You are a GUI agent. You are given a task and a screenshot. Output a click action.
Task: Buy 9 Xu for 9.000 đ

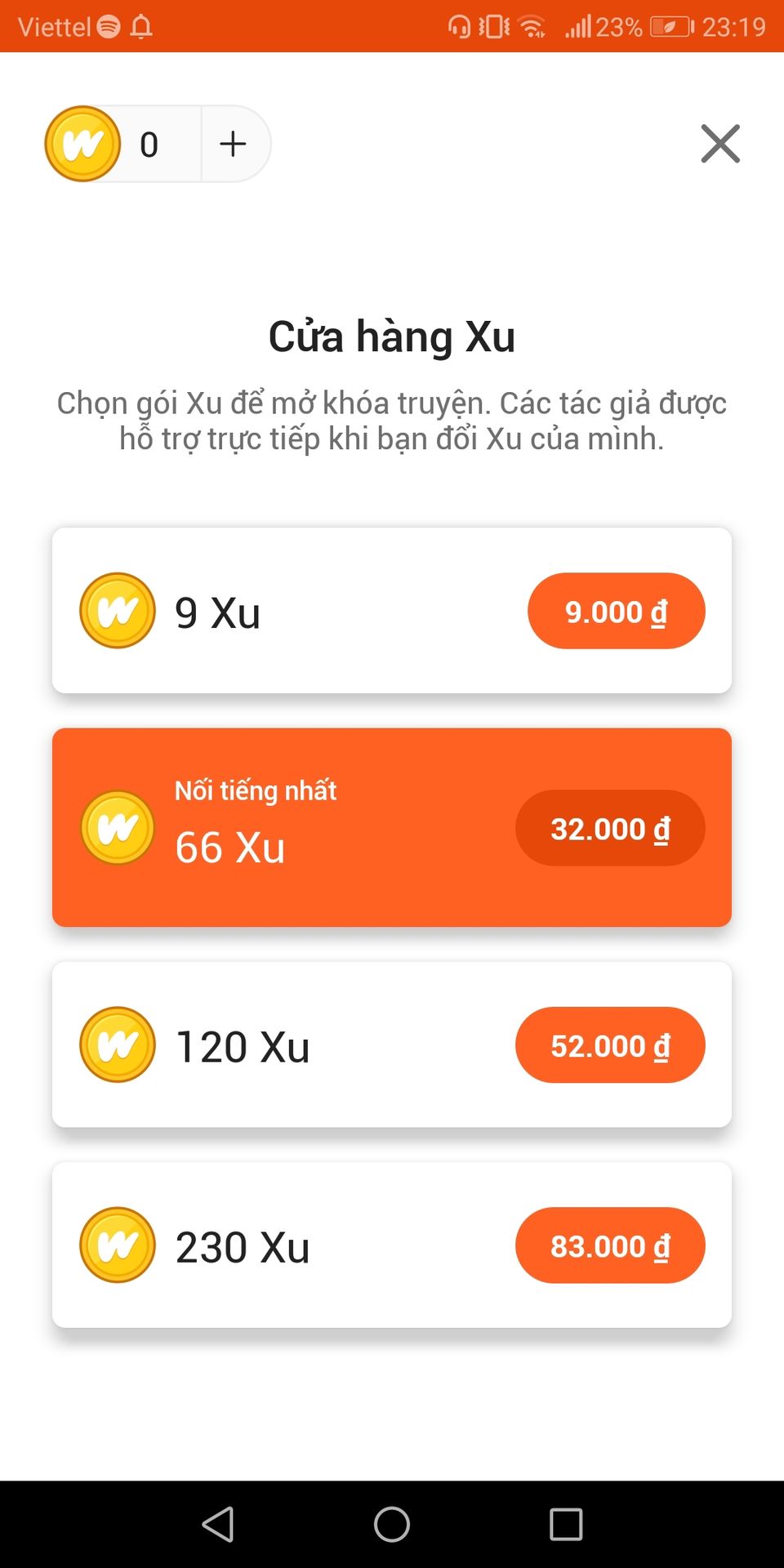pos(617,611)
